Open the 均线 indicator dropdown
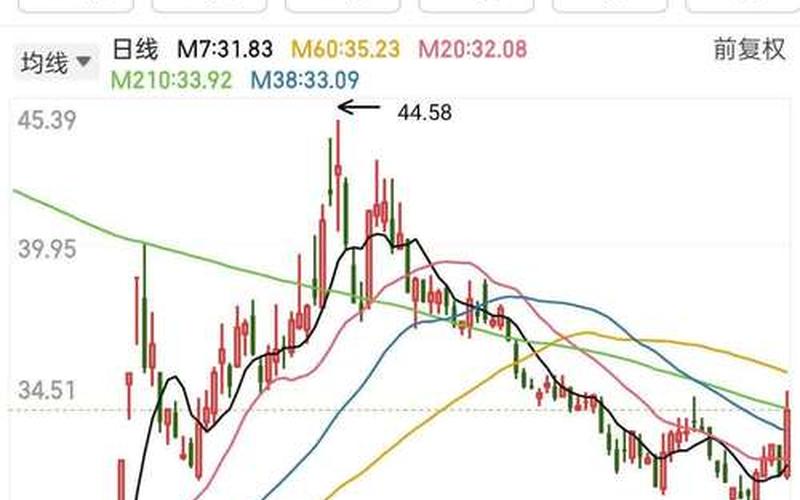The image size is (800, 500). (56, 64)
